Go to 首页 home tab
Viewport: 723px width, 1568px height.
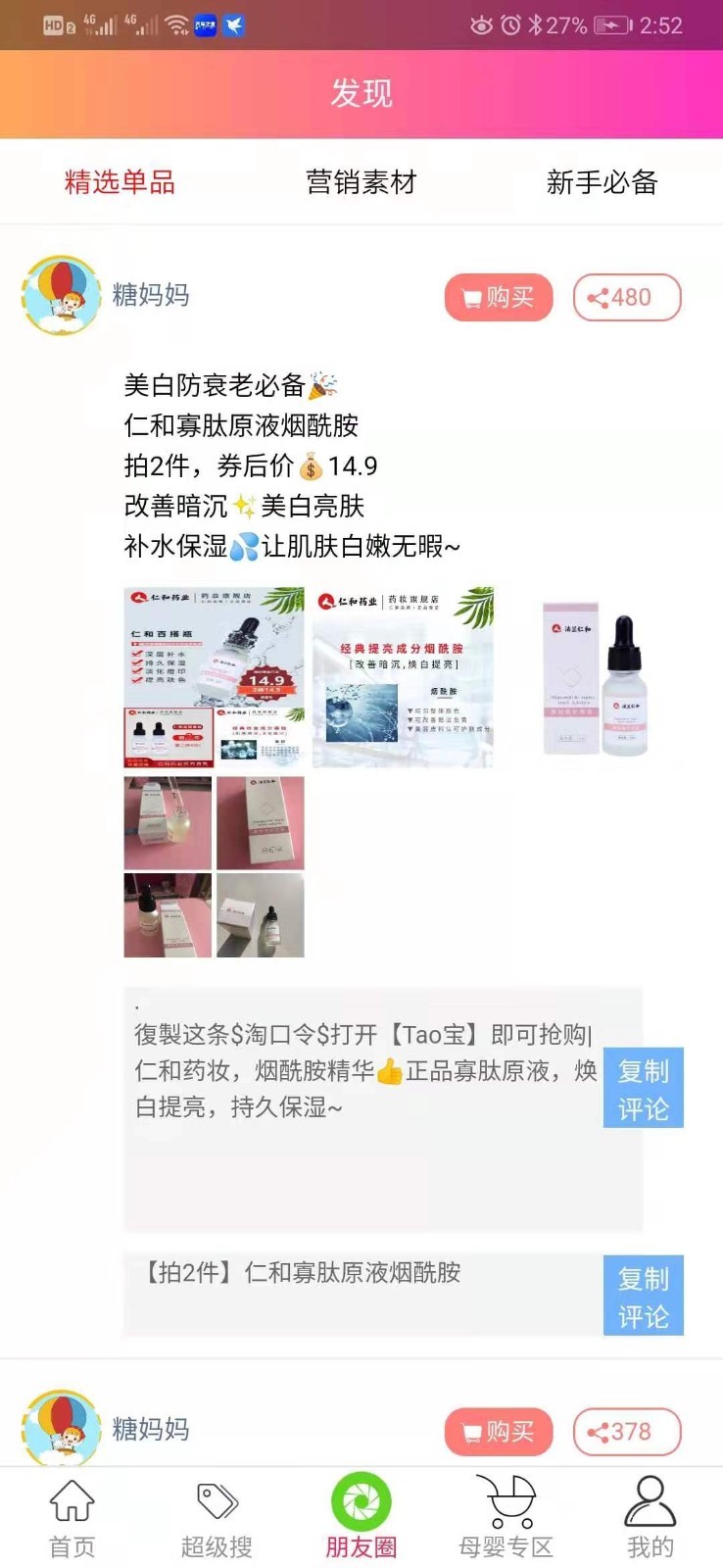(72, 1517)
